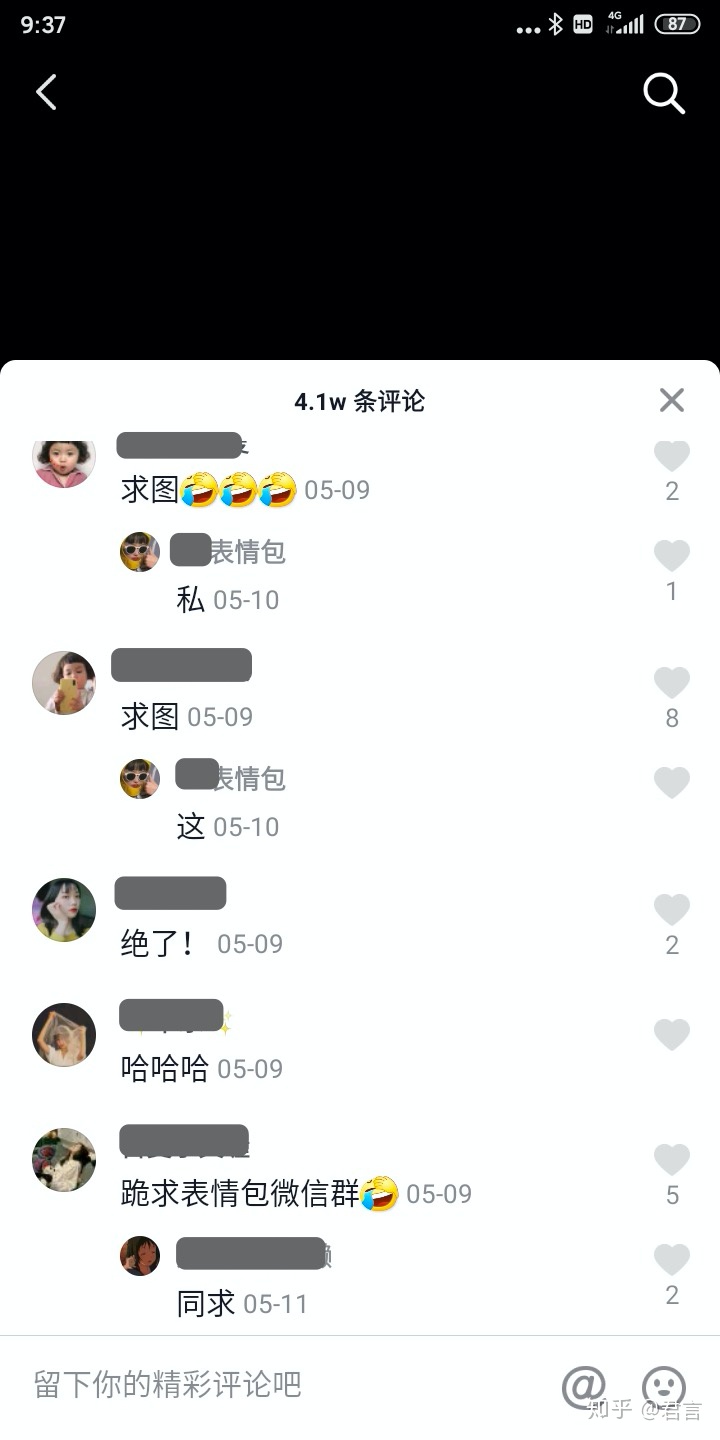Image resolution: width=720 pixels, height=1440 pixels.
Task: Open the search magnifier icon
Action: pyautogui.click(x=663, y=93)
